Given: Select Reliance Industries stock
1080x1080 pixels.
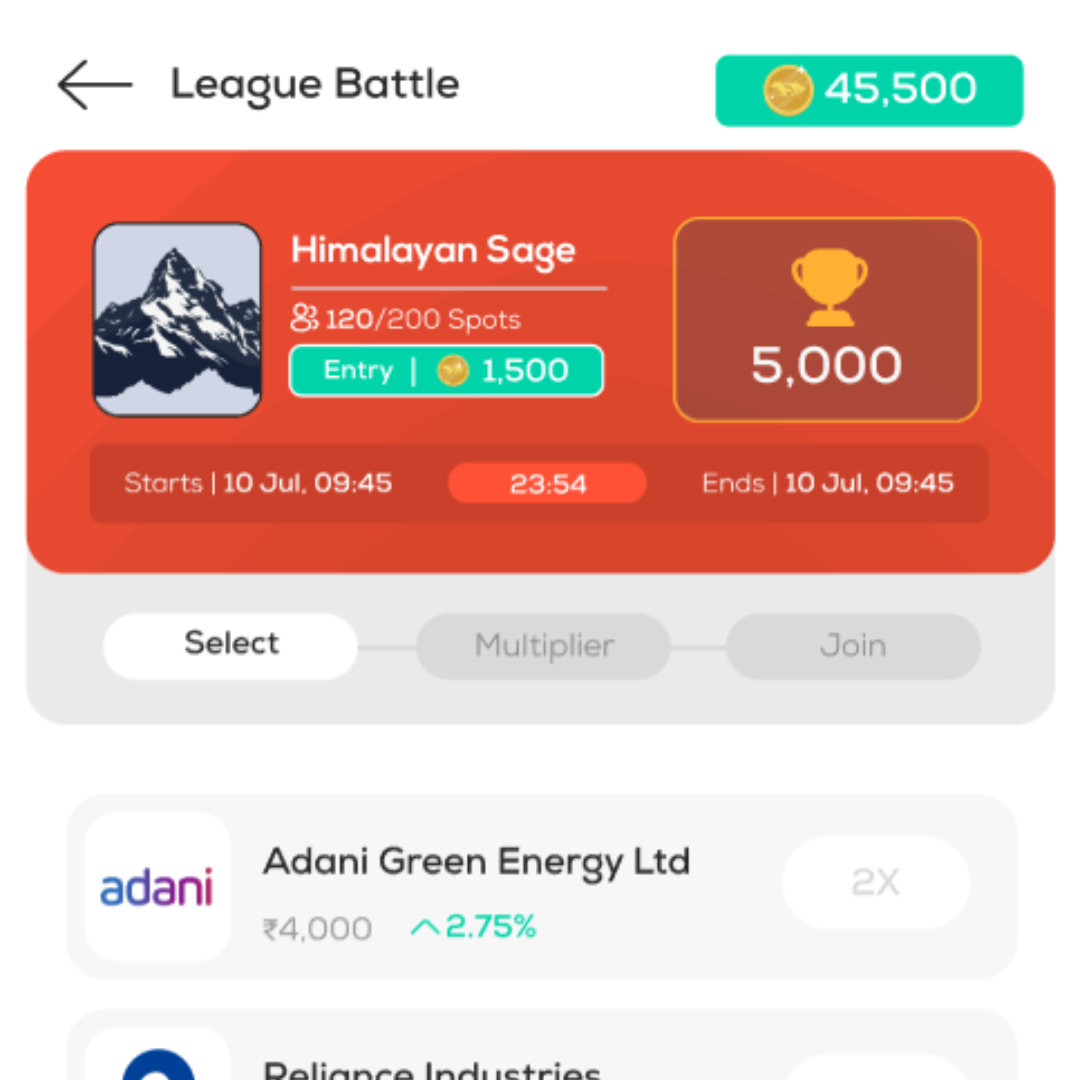Looking at the screenshot, I should (430, 1068).
